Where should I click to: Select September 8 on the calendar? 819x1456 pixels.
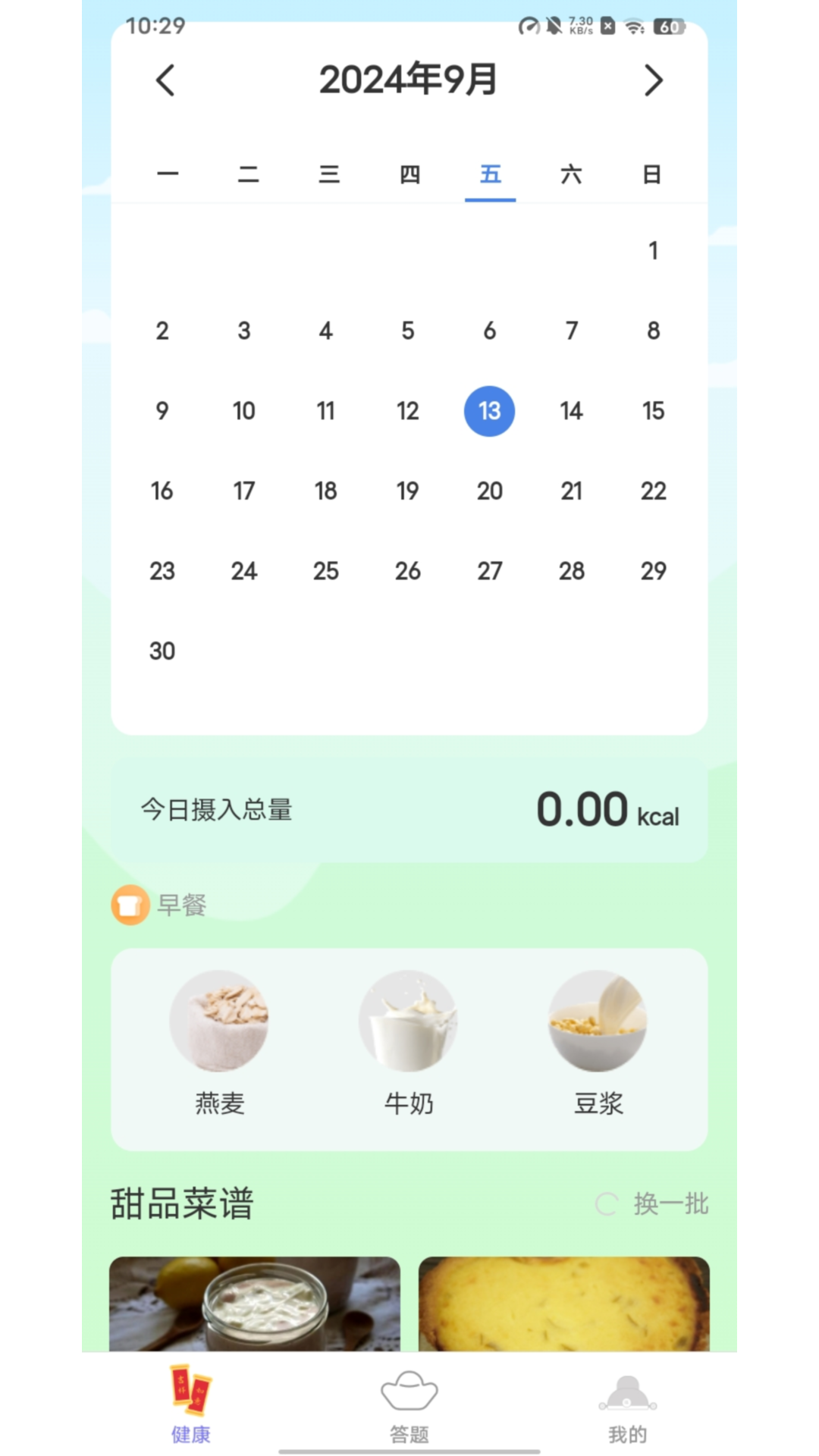[x=653, y=331]
